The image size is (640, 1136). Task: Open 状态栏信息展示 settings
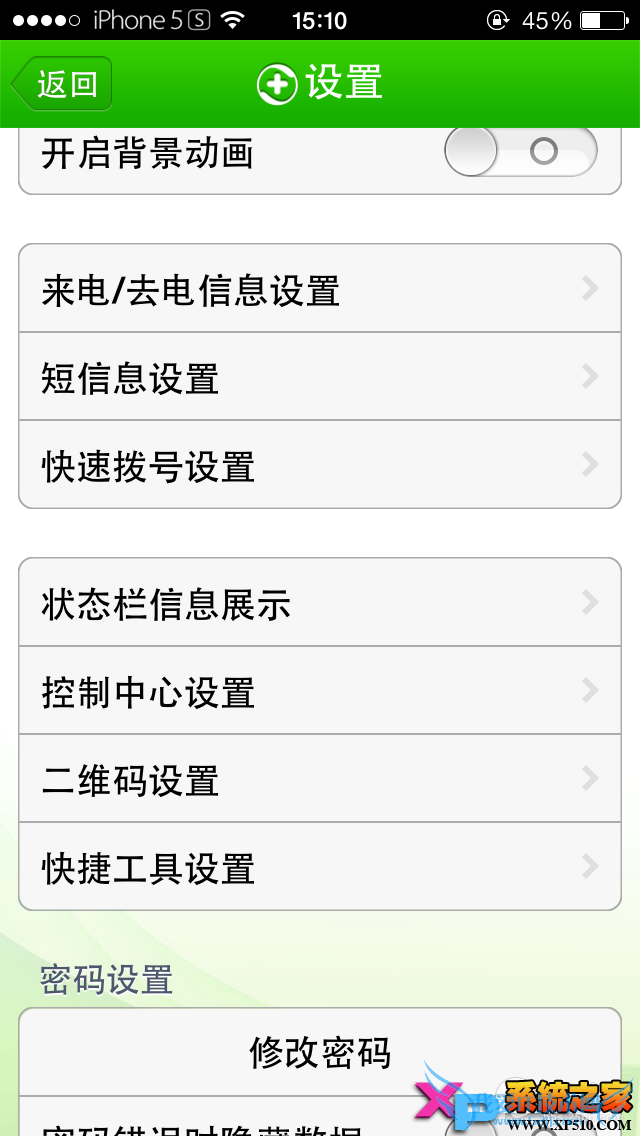tap(320, 603)
